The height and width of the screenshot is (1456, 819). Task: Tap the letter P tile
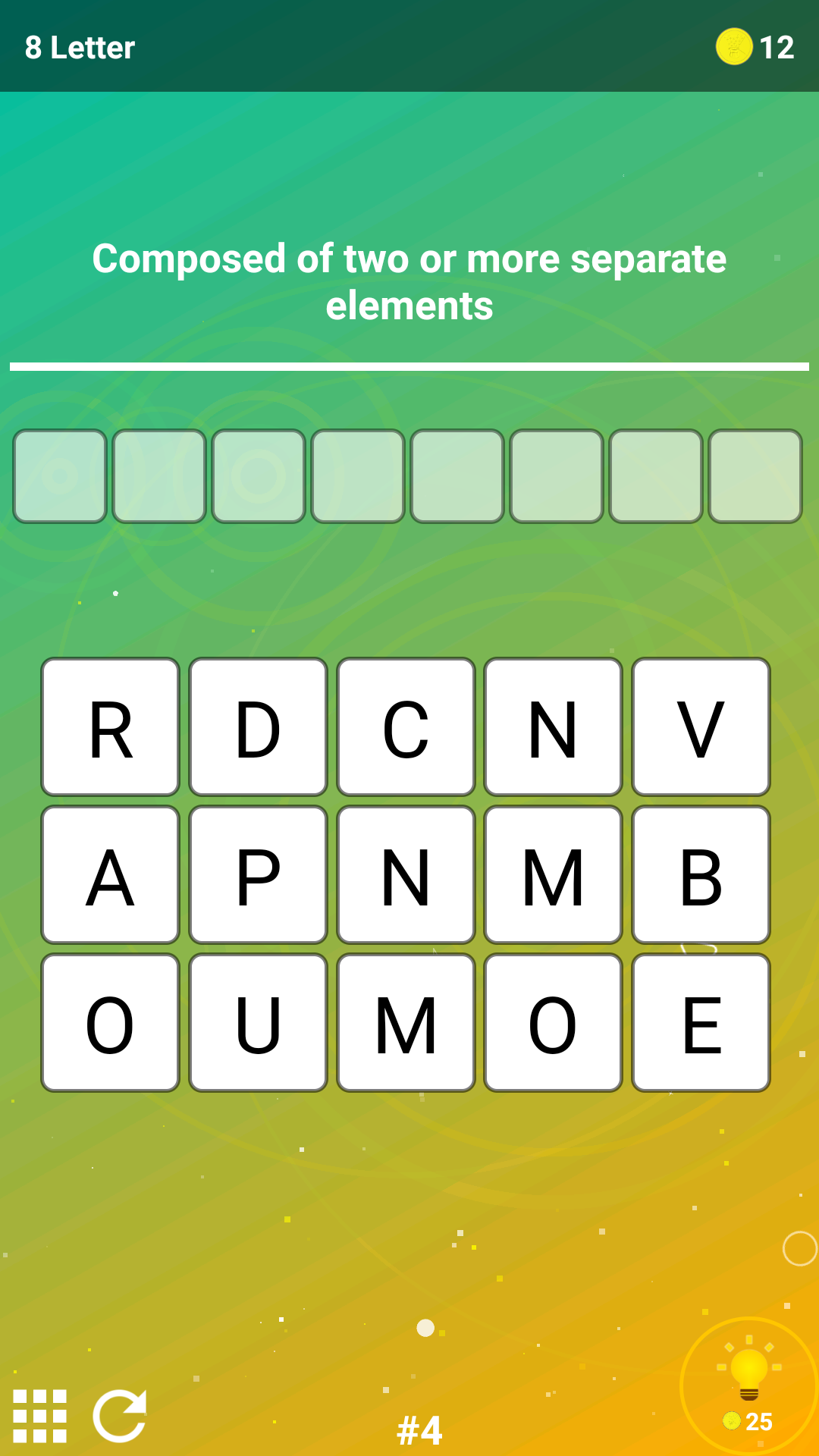258,874
